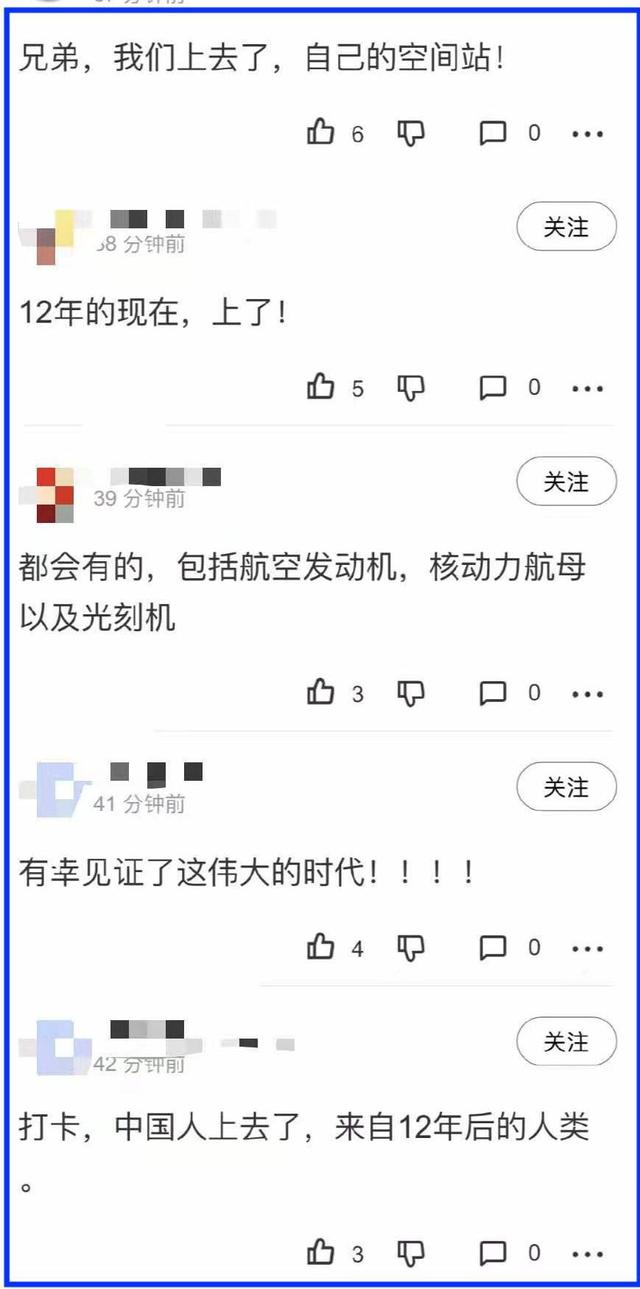Dislike the comment "兄弟，我们上去了，自己的空间站！"
Viewport: 640px width, 1289px height.
411,132
